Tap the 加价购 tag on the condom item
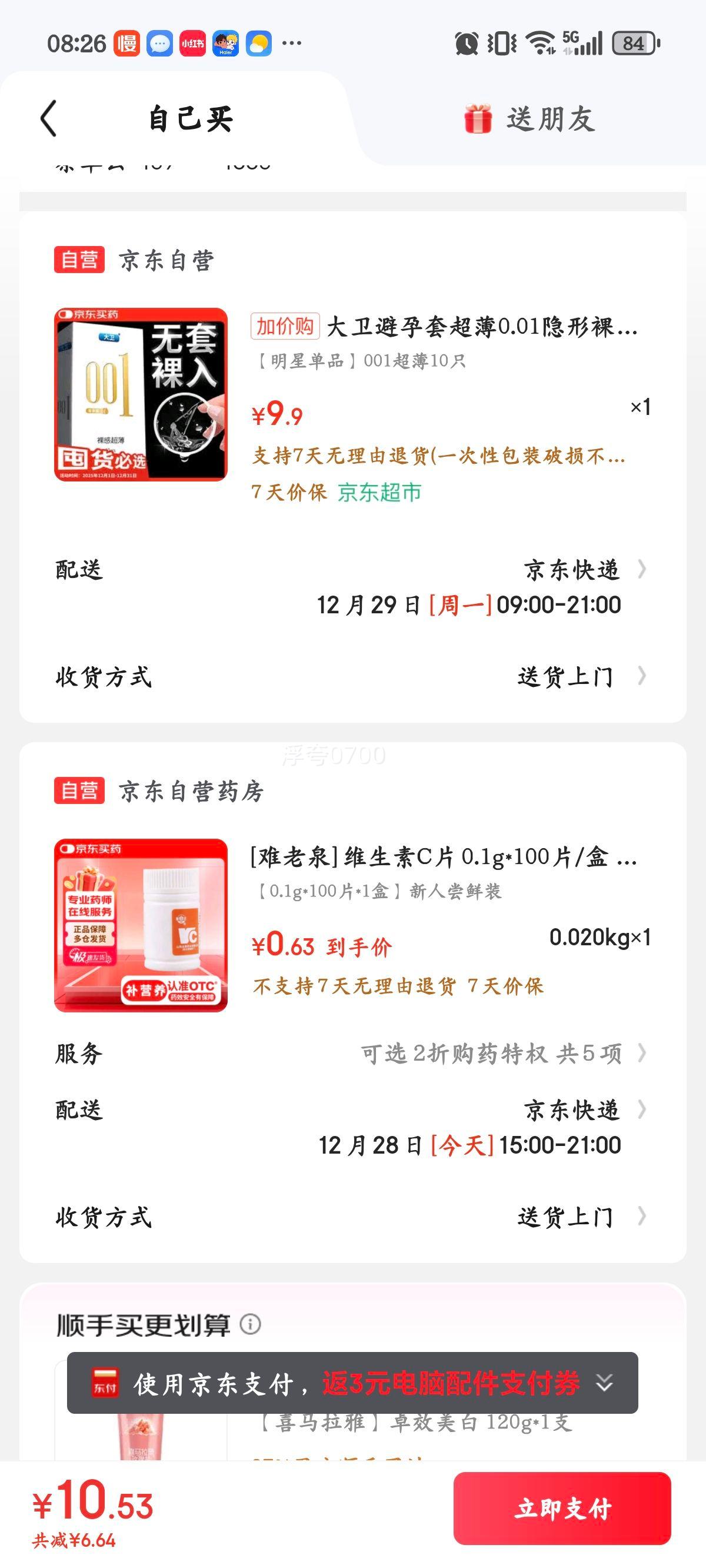This screenshot has height=1568, width=706. tap(285, 327)
